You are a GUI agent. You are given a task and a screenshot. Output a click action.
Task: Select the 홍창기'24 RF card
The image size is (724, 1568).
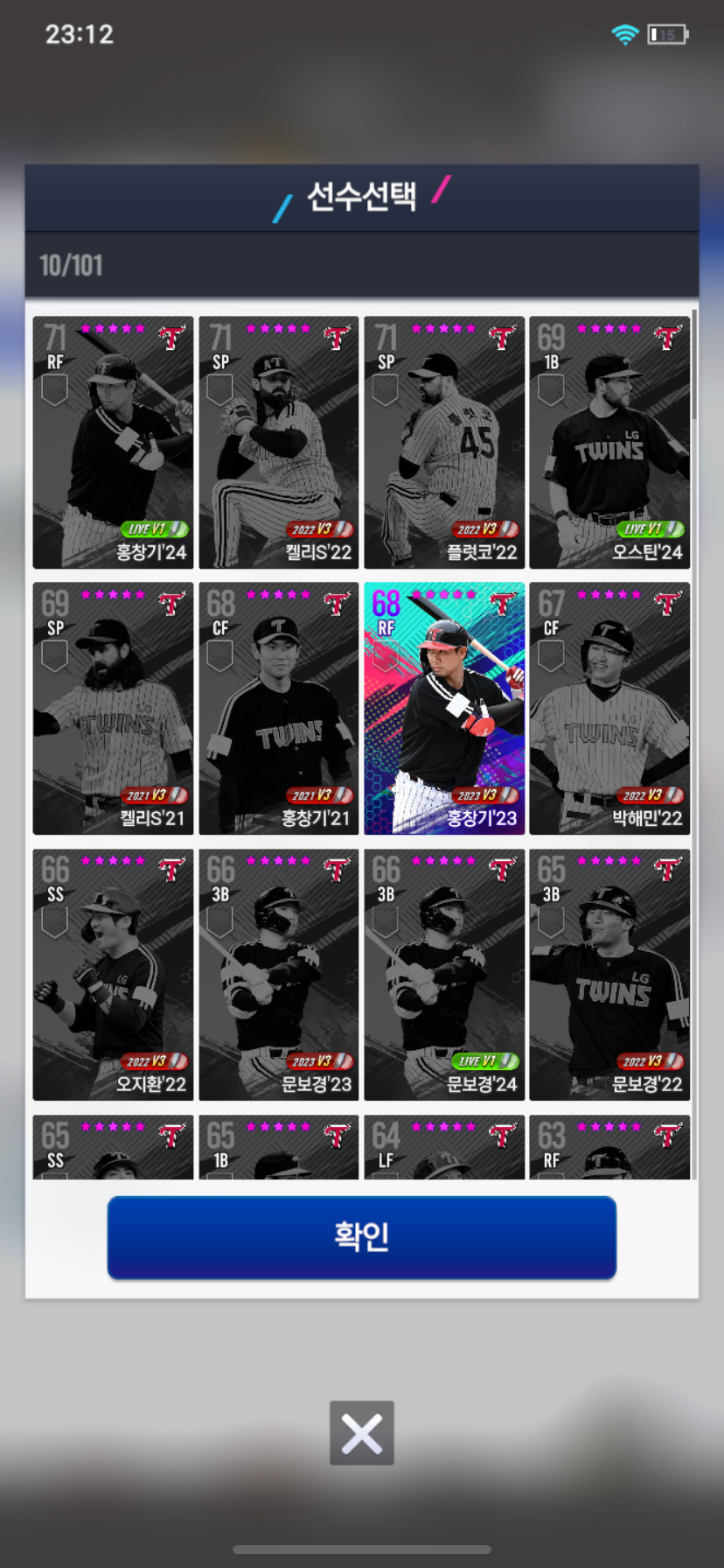(x=113, y=443)
